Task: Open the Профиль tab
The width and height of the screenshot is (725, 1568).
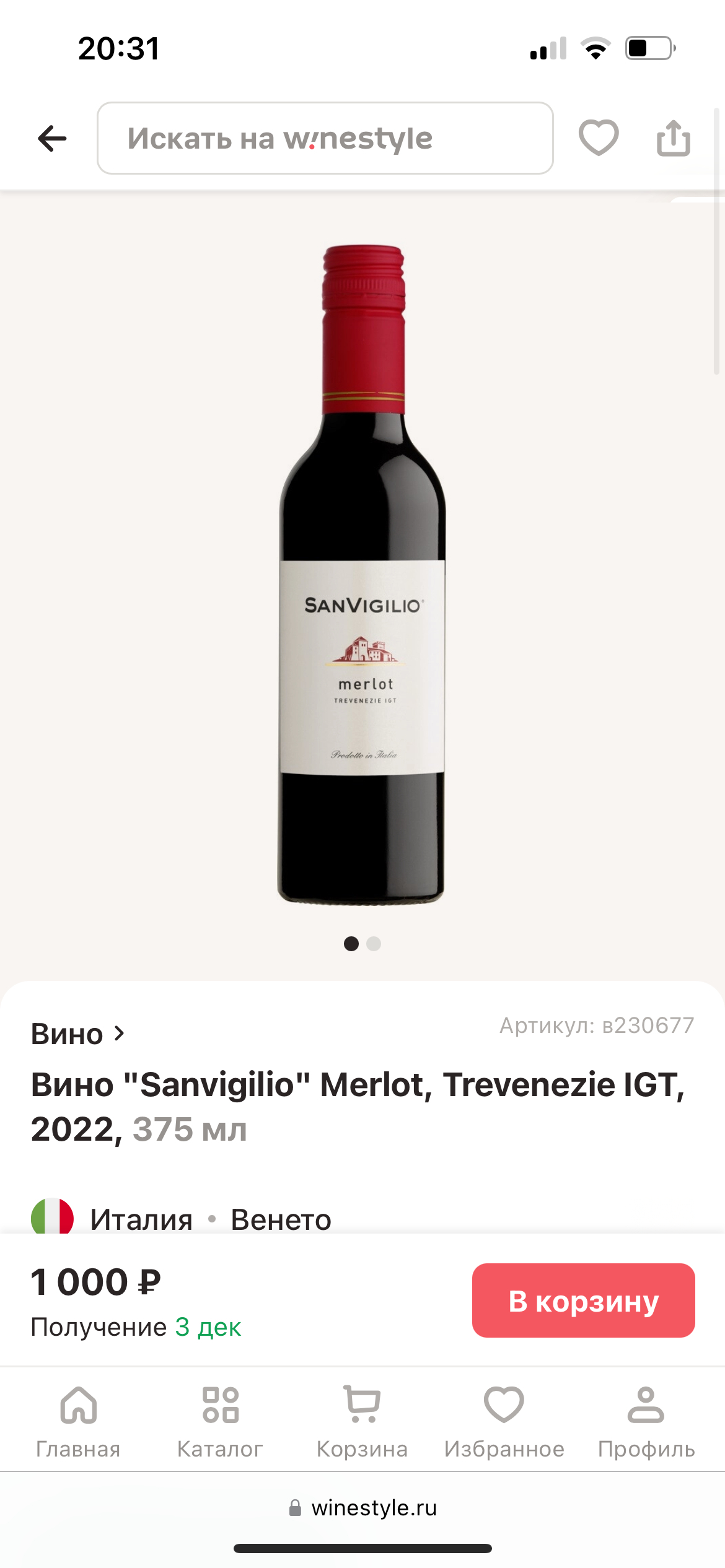Action: click(x=646, y=1421)
